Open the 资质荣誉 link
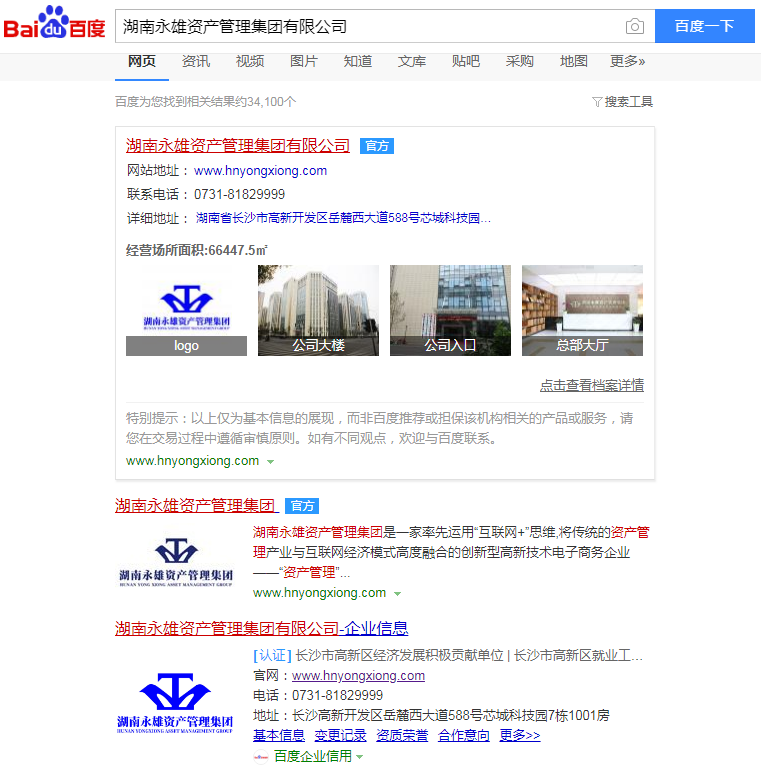The width and height of the screenshot is (761, 765). click(x=402, y=735)
